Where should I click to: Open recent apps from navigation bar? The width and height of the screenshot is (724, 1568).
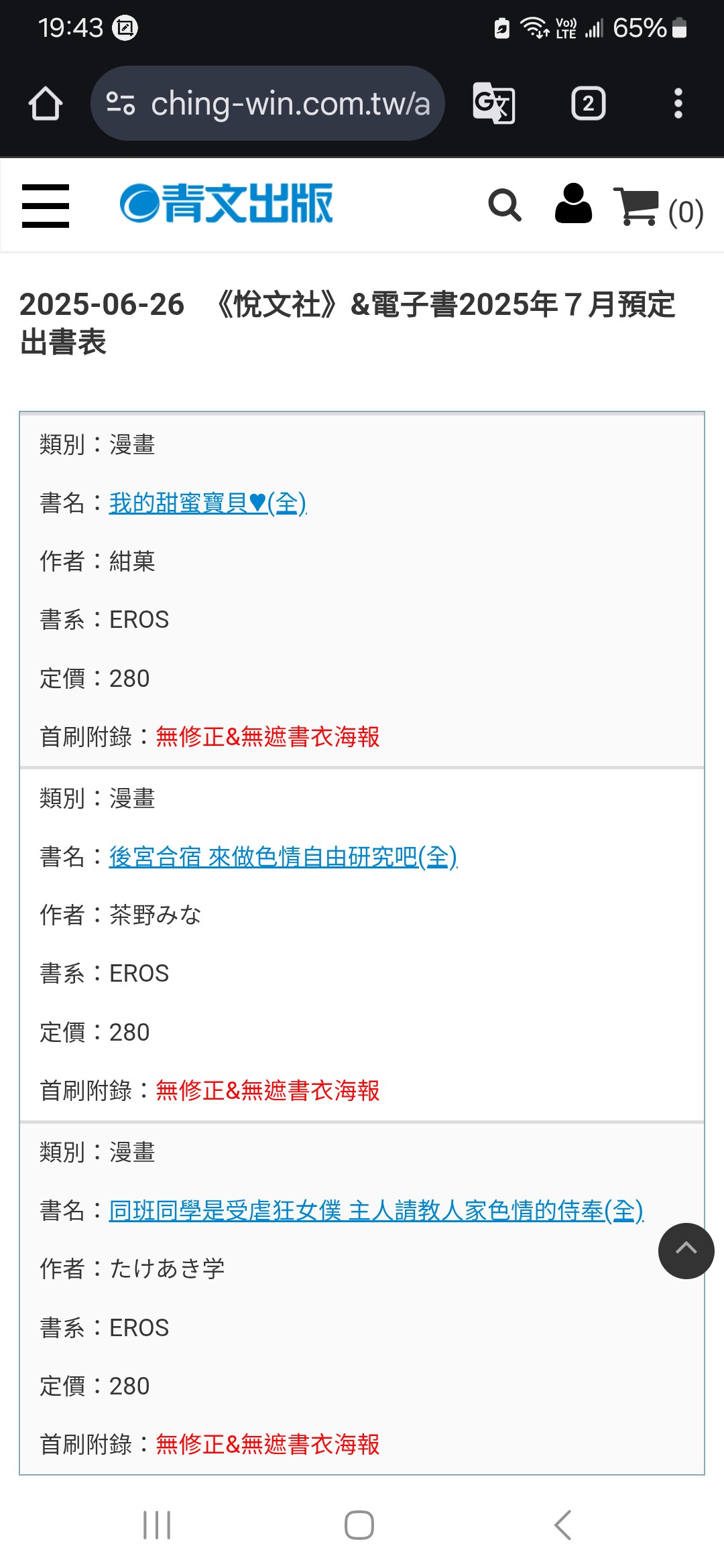[157, 1525]
